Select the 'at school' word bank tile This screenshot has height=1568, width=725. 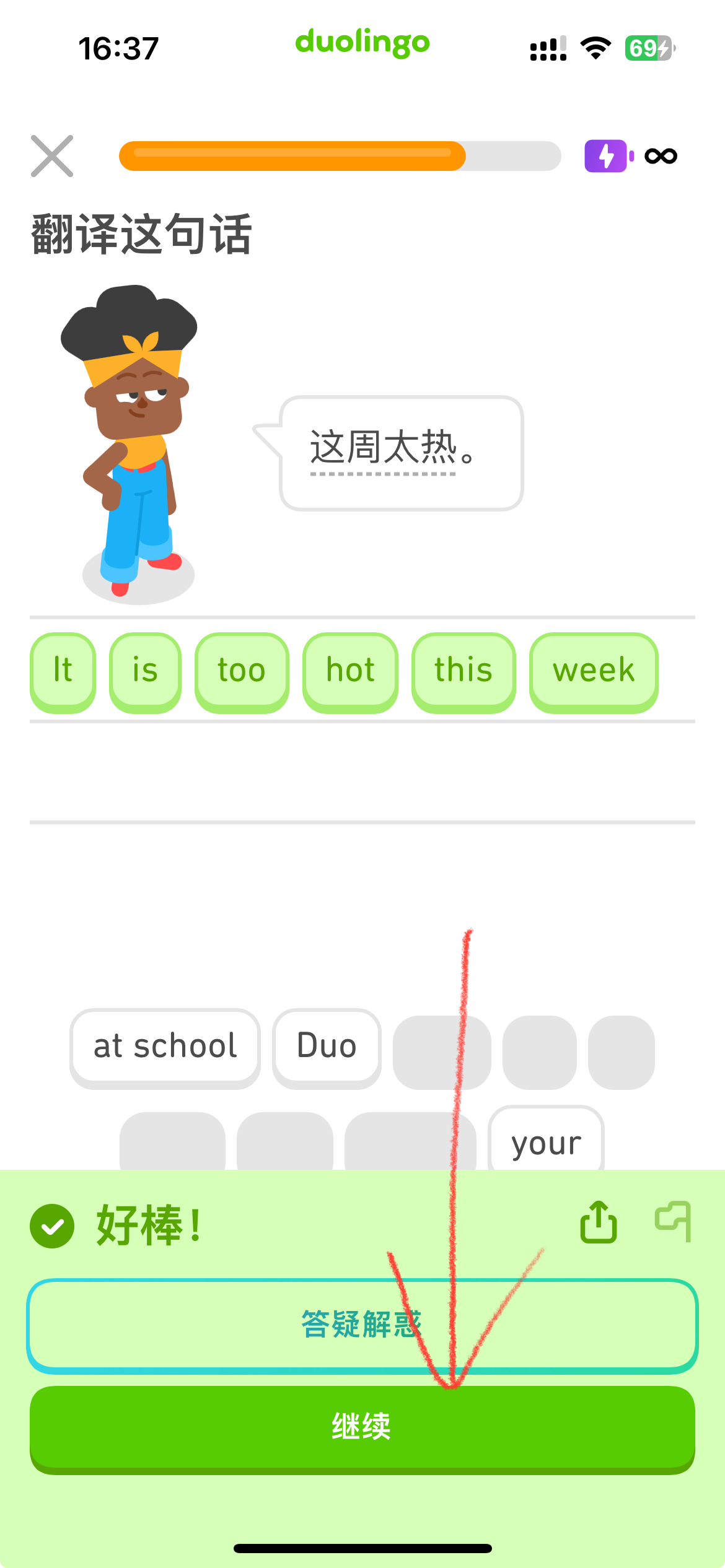pyautogui.click(x=164, y=1047)
